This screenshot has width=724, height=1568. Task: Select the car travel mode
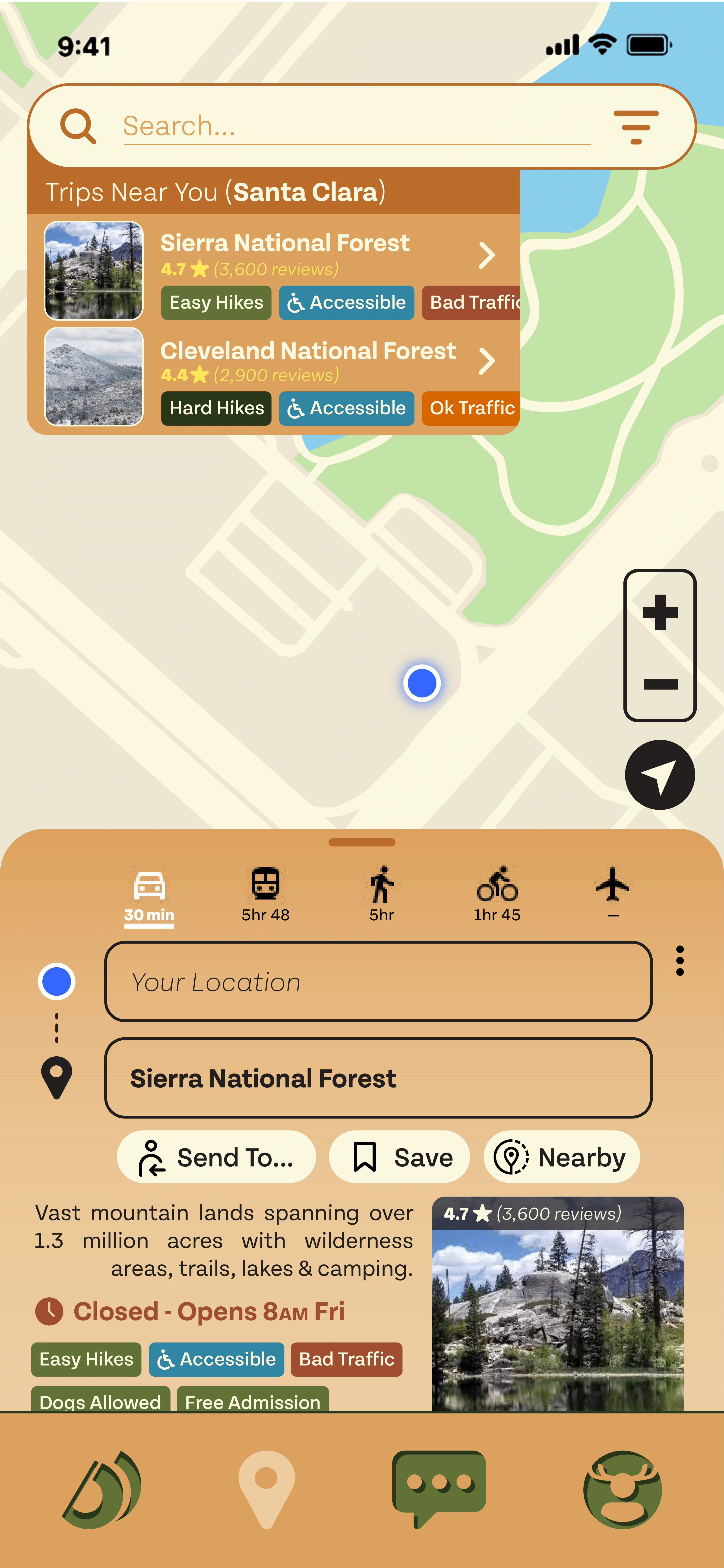coord(149,896)
